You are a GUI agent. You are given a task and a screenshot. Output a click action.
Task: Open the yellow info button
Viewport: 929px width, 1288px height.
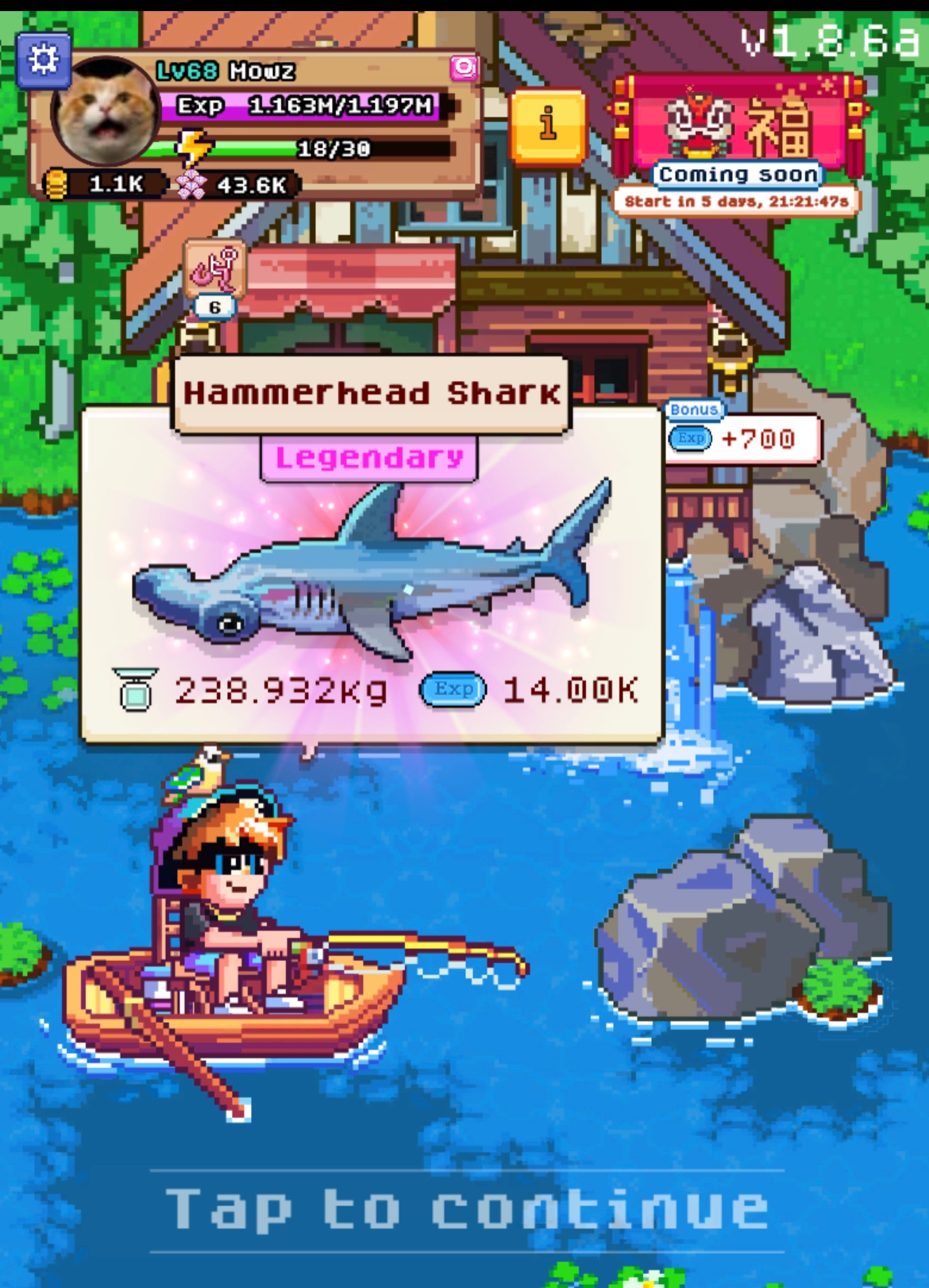click(548, 126)
